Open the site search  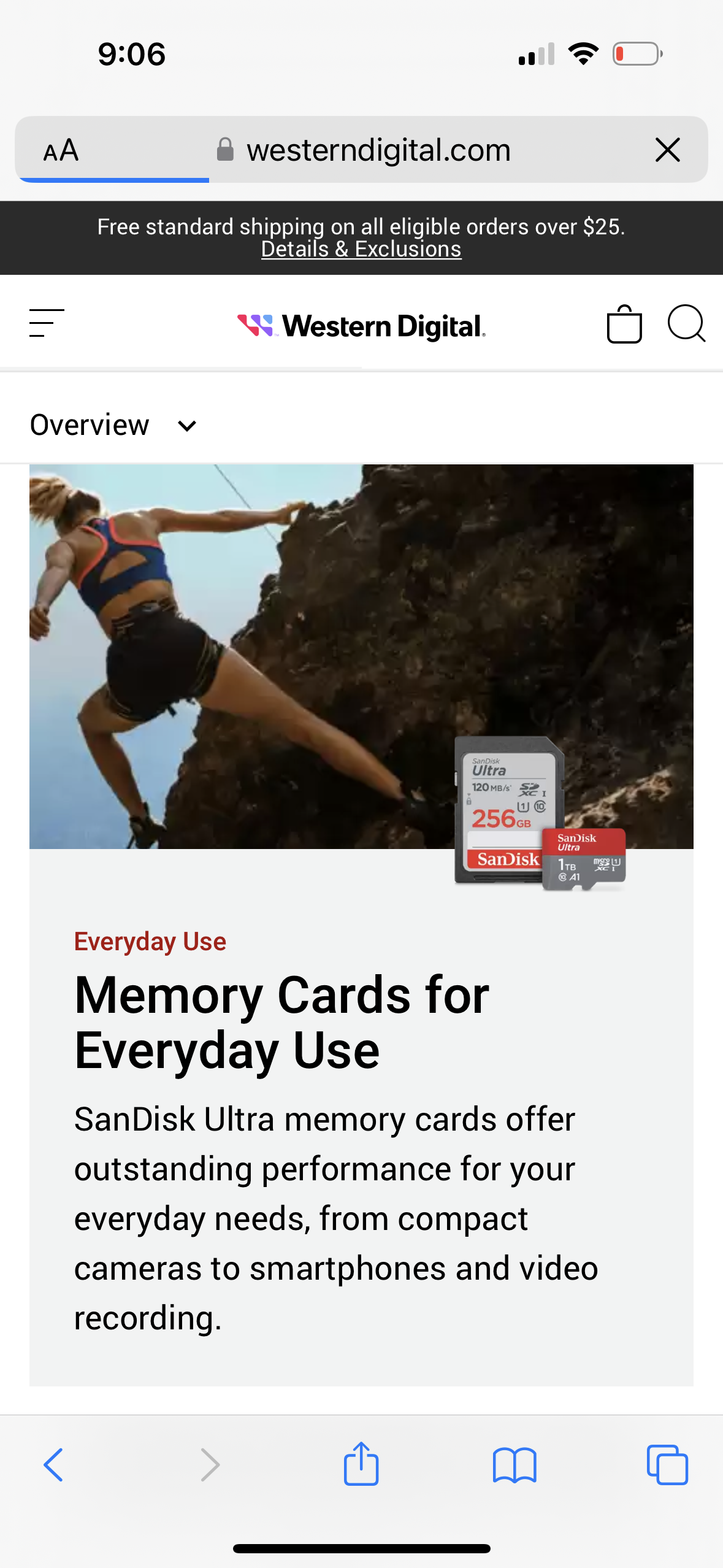tap(686, 323)
